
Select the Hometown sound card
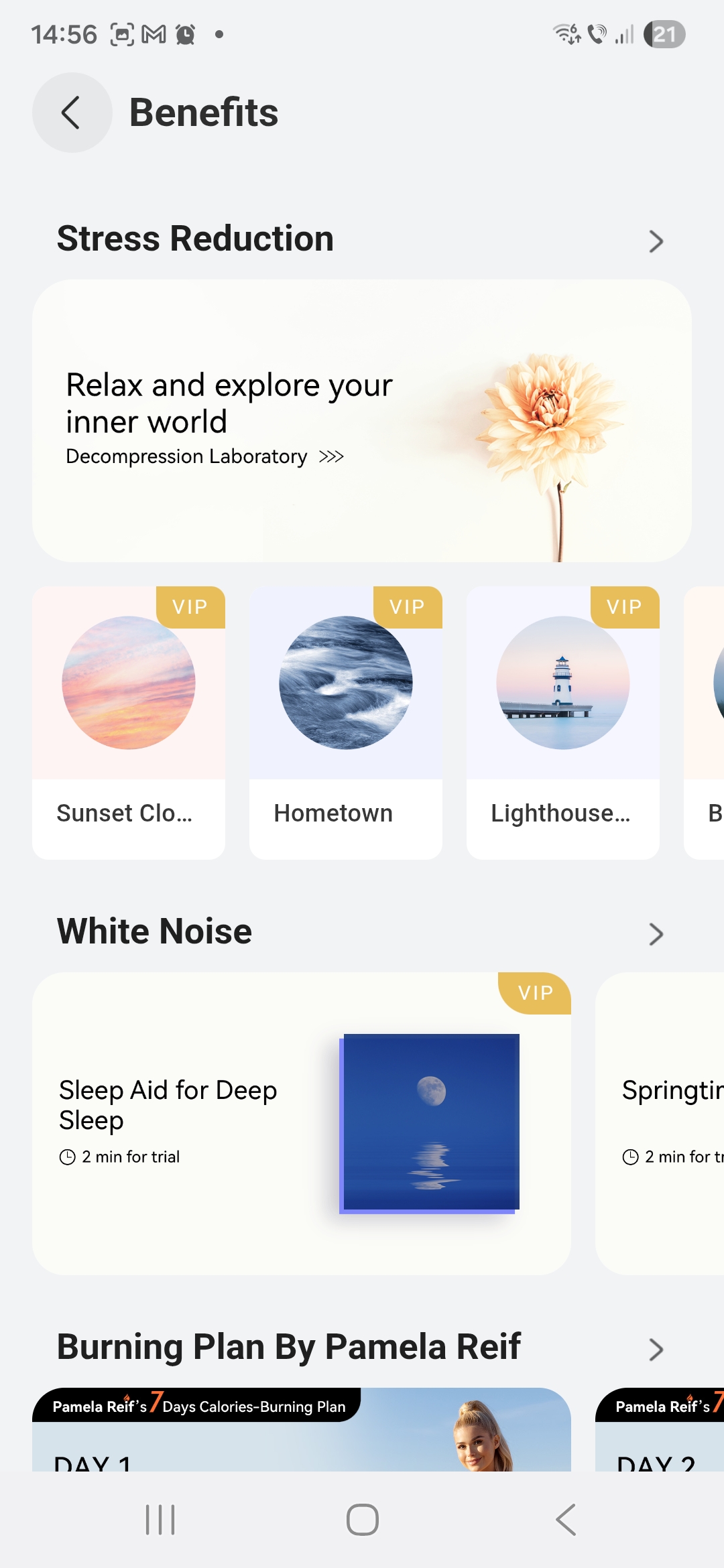click(x=346, y=722)
